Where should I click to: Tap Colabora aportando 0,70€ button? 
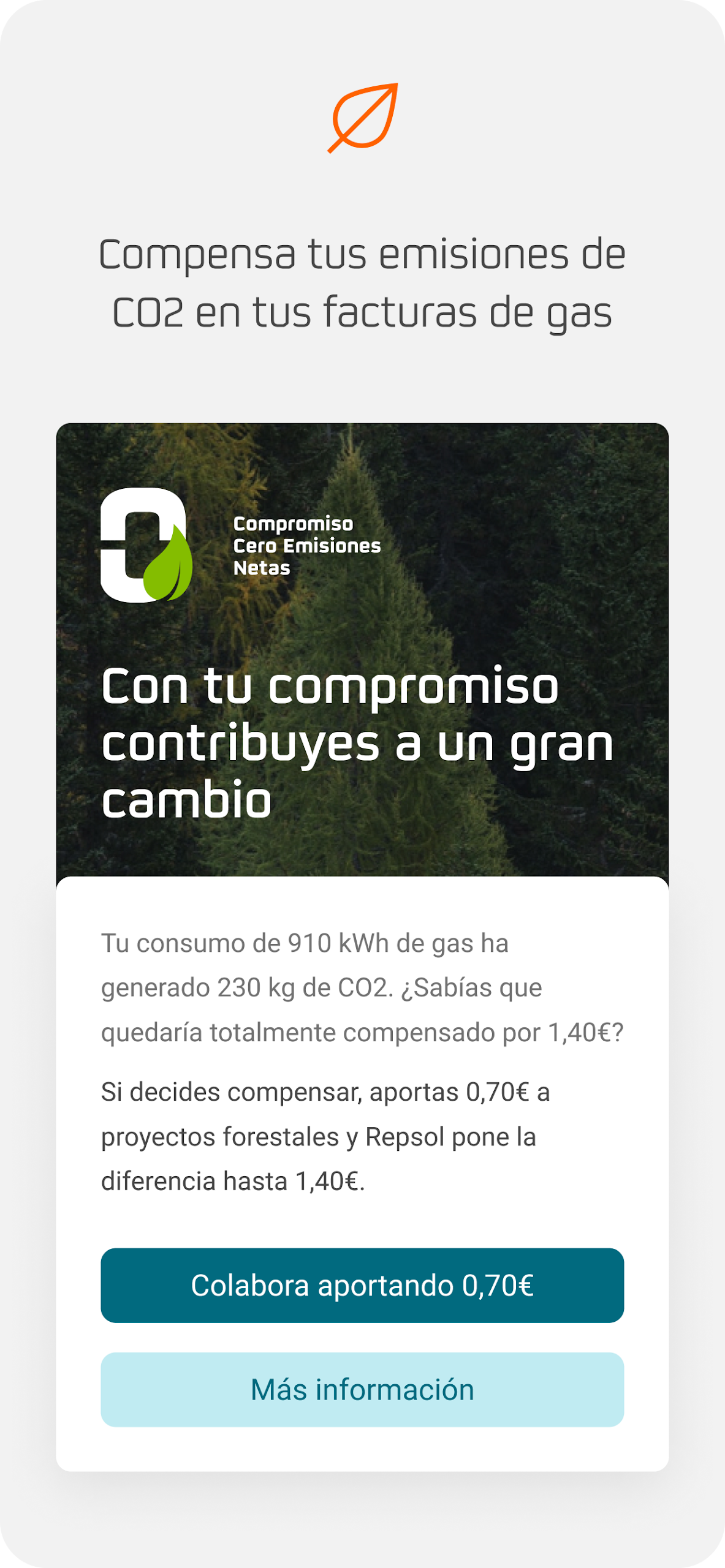pyautogui.click(x=362, y=1285)
